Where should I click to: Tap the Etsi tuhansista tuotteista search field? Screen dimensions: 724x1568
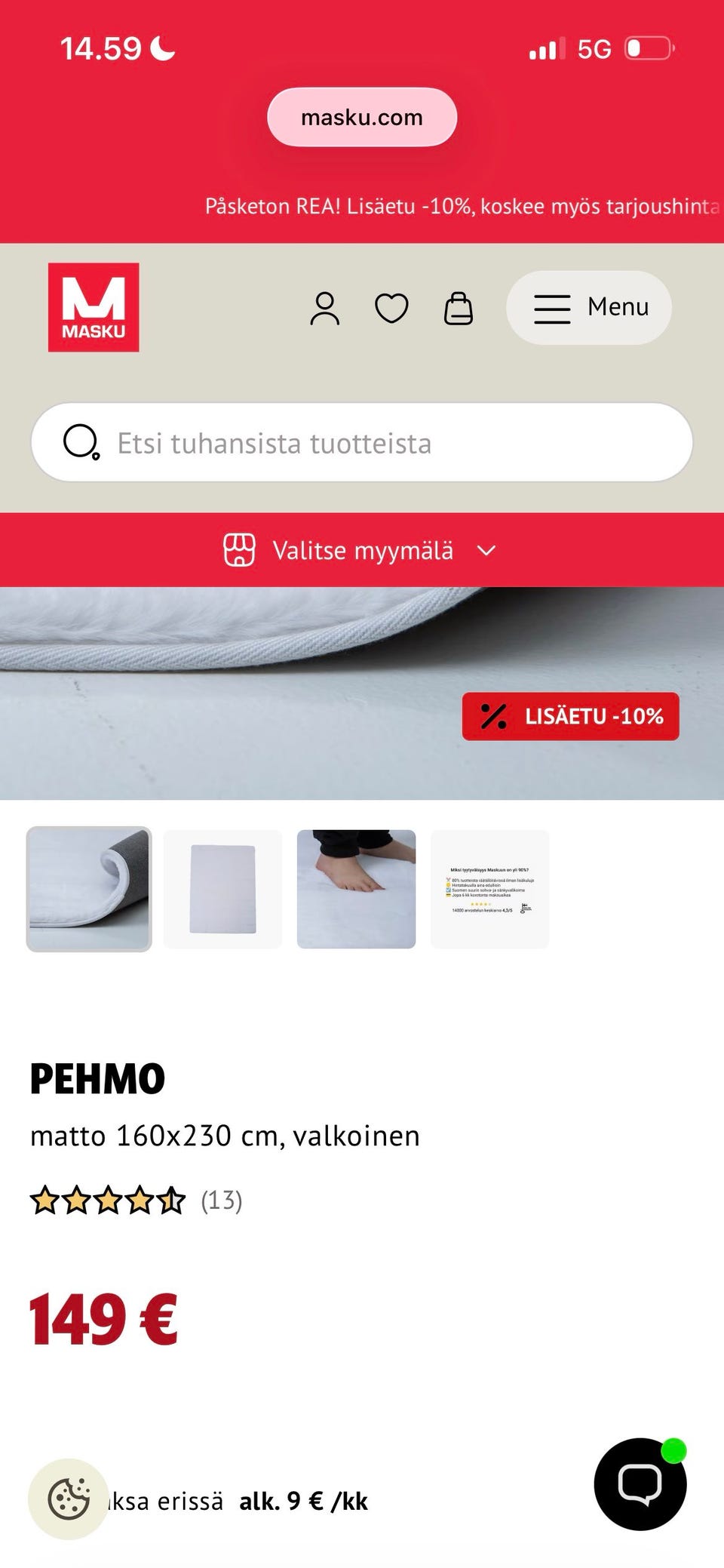pos(362,442)
